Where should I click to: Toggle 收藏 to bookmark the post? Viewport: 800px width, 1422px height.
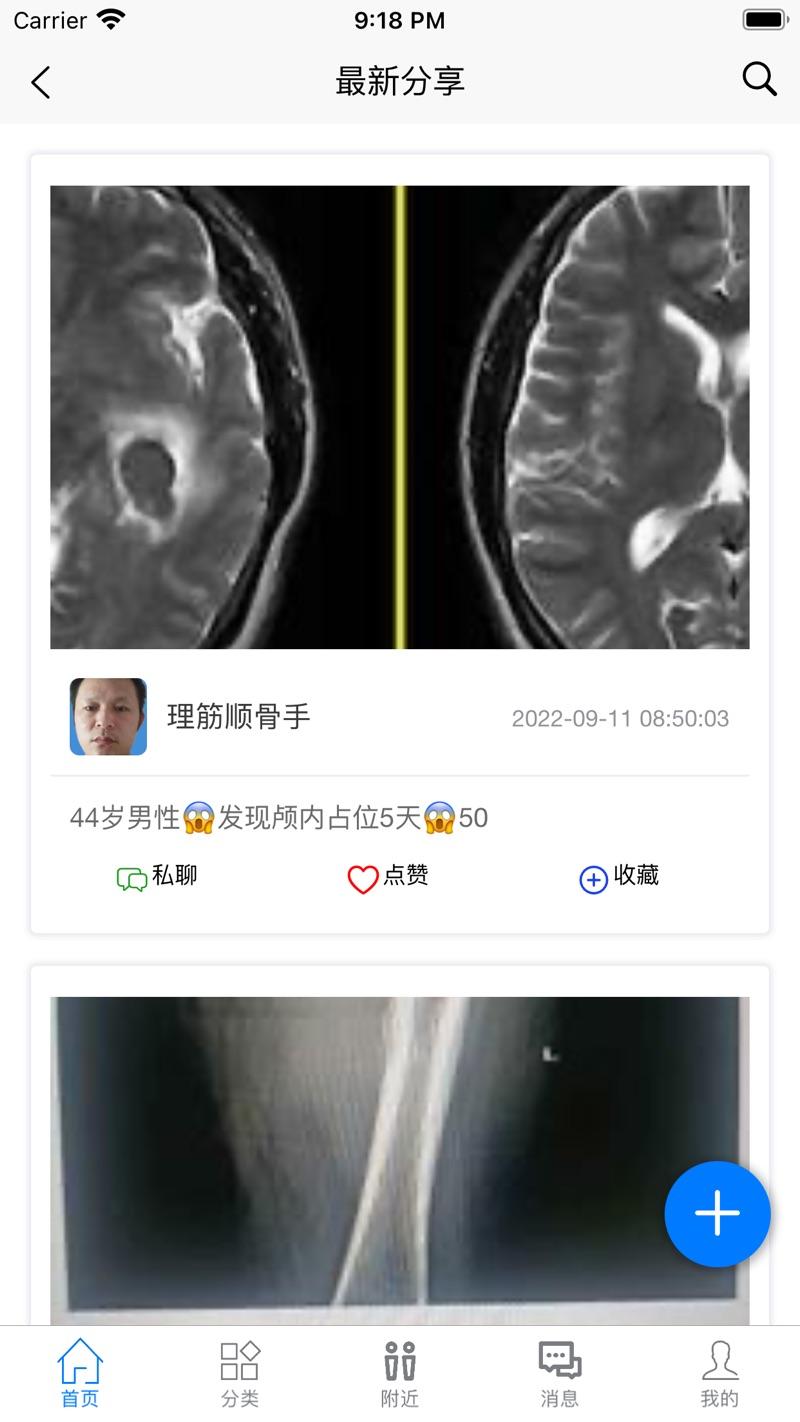click(x=620, y=876)
